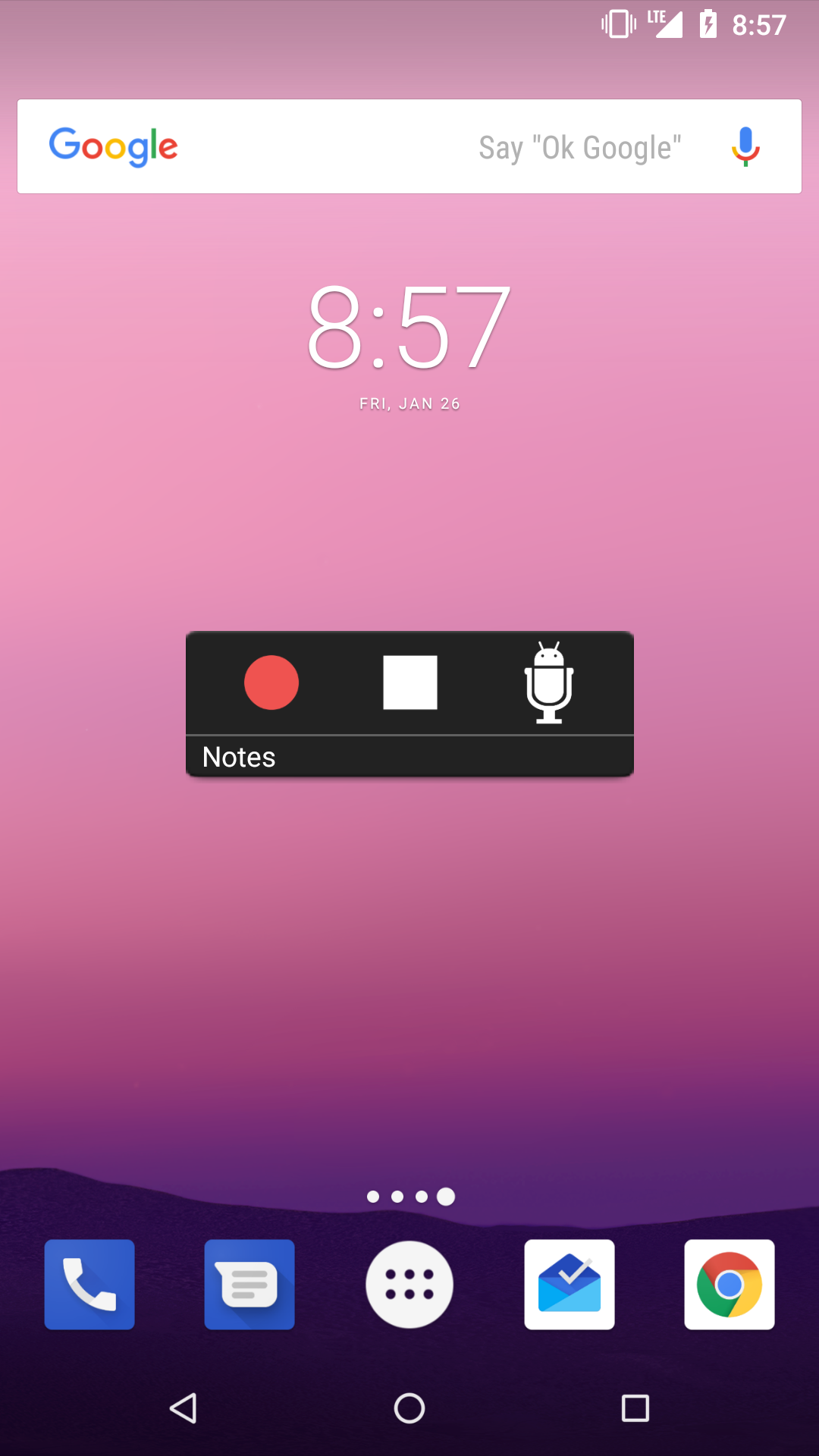
Task: Open Recent Apps with the square button
Action: [634, 1408]
